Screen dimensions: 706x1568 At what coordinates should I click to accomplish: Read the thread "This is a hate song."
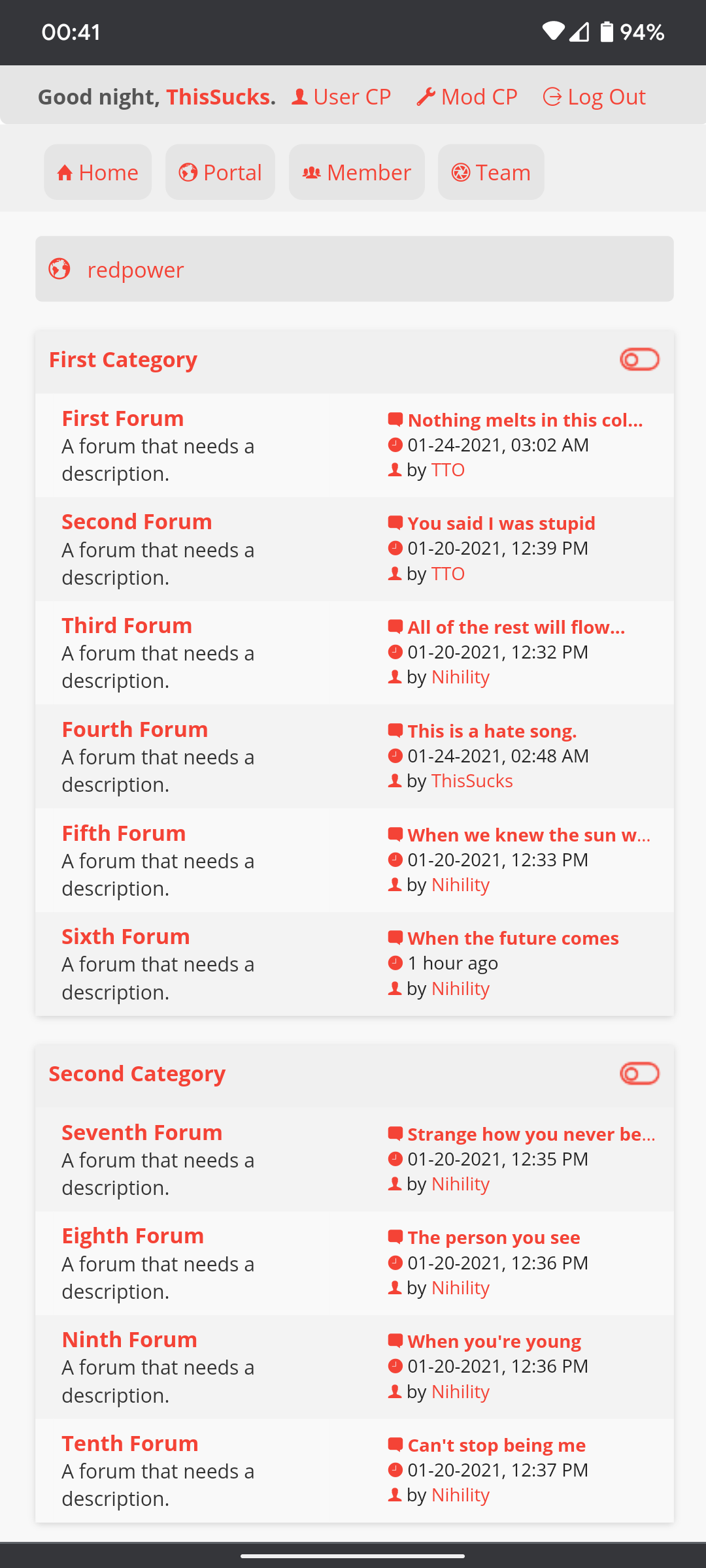(492, 731)
